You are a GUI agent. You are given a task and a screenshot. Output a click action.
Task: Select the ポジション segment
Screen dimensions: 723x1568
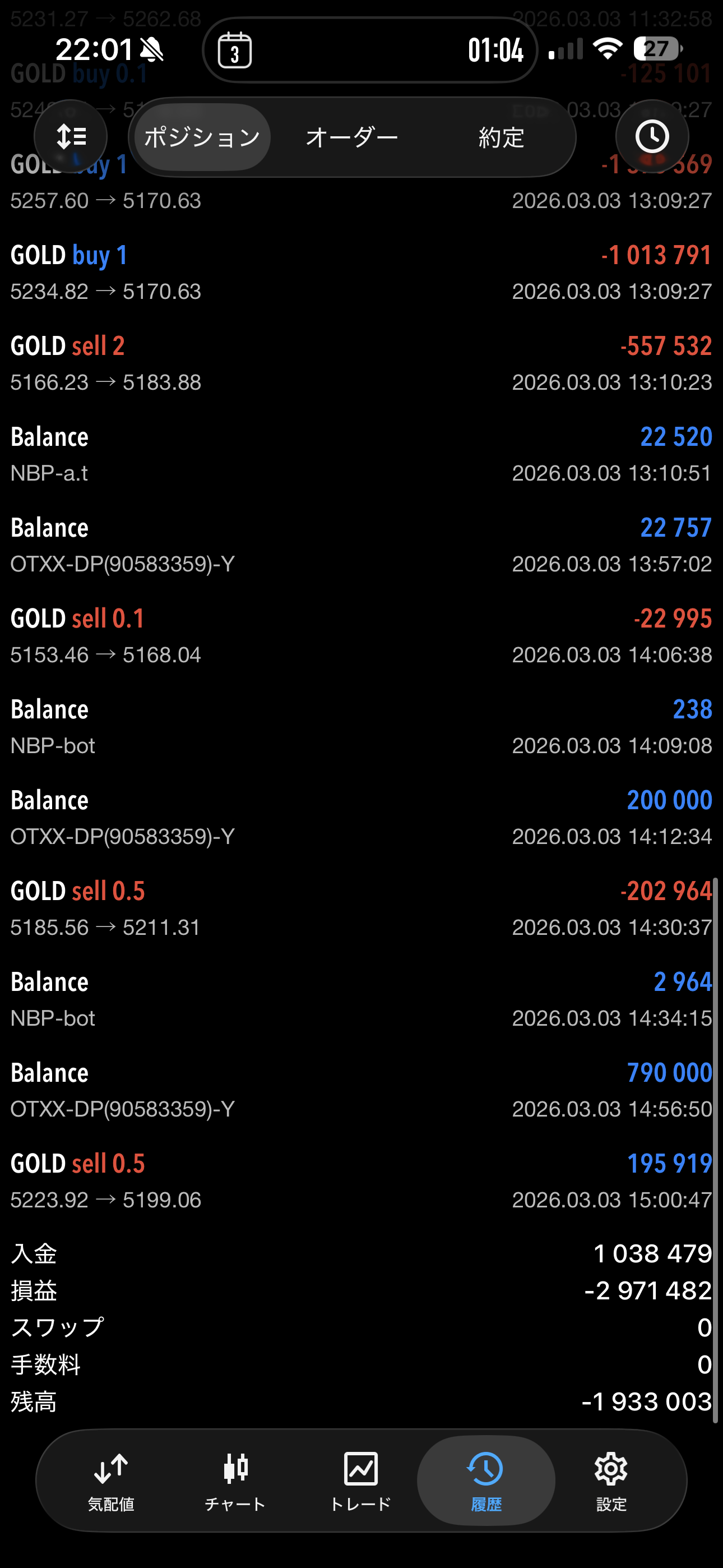click(202, 137)
